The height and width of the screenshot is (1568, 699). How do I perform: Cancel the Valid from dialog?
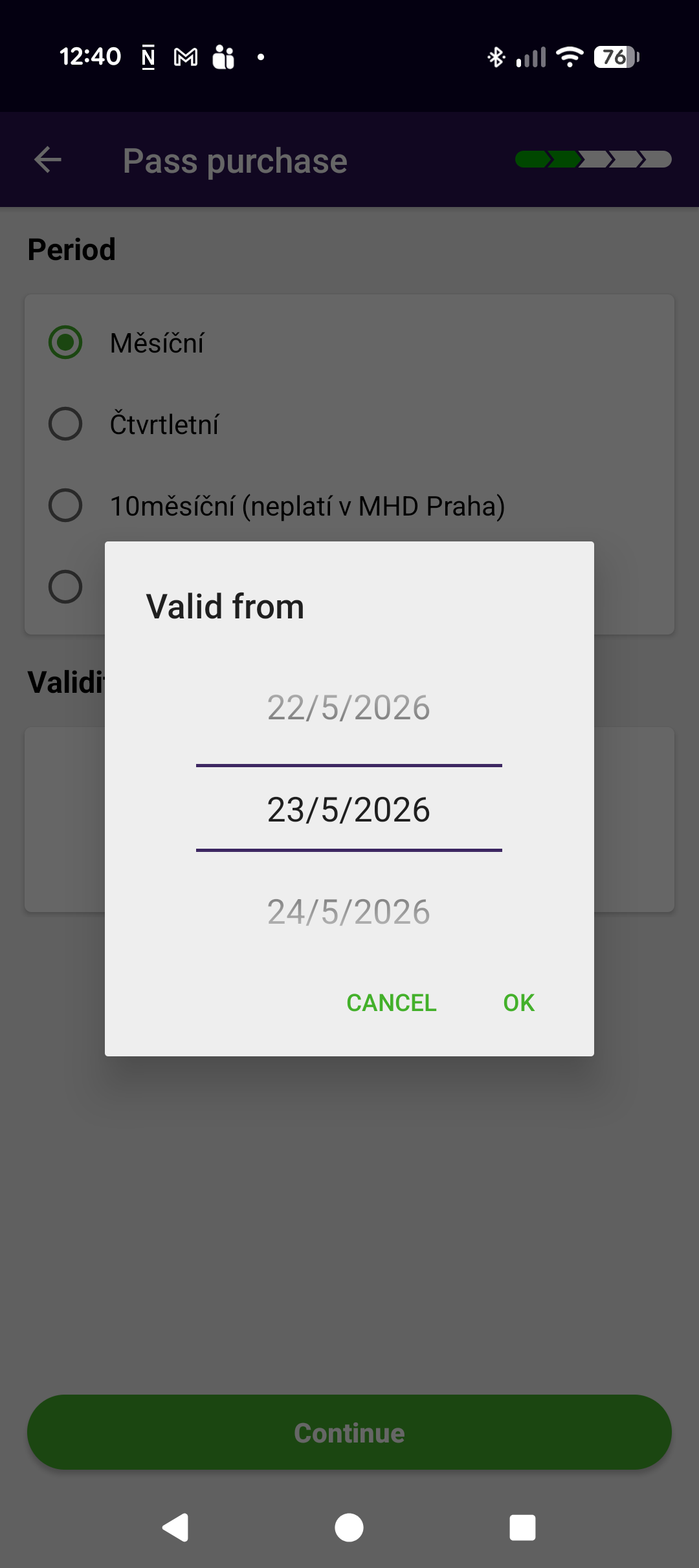coord(391,1003)
